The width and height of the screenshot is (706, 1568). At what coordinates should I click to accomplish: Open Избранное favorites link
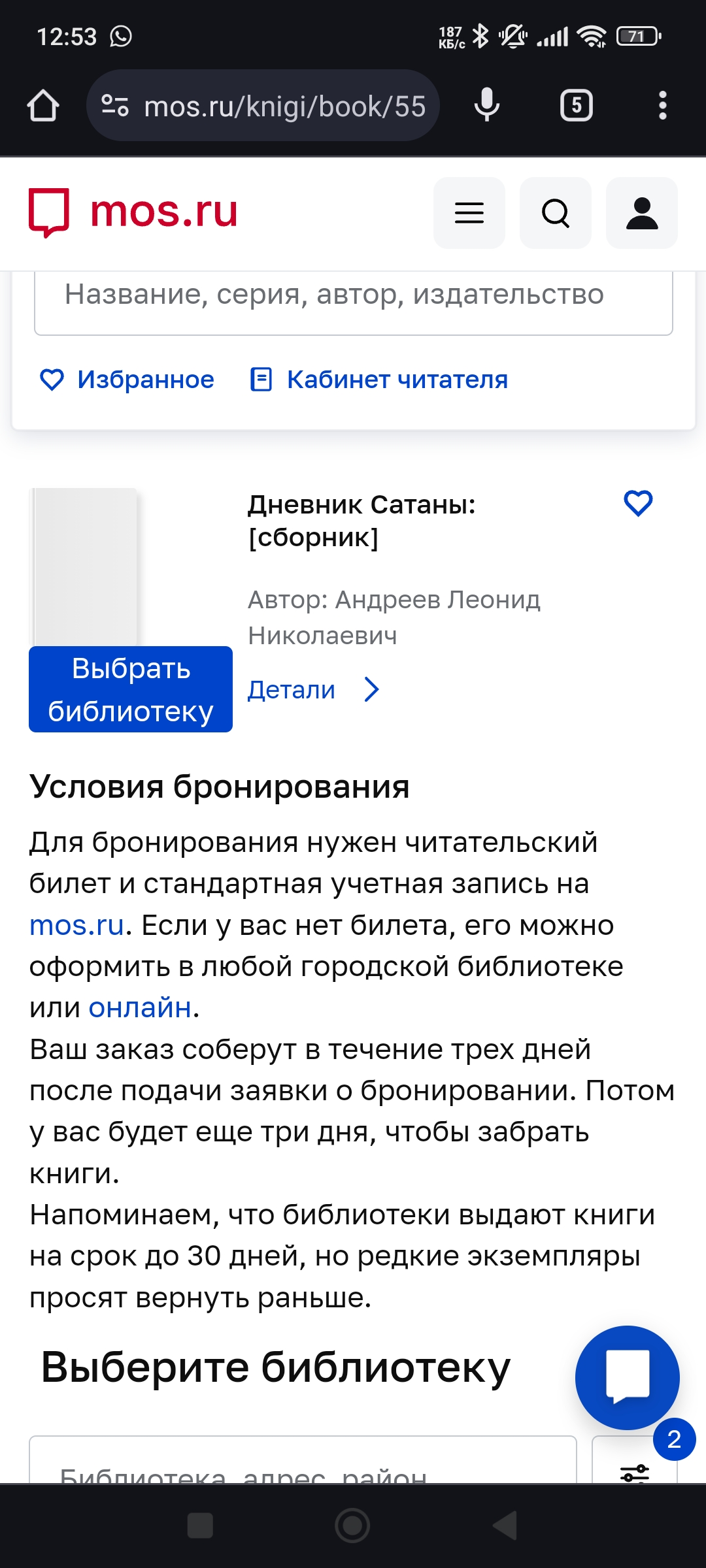pyautogui.click(x=127, y=380)
